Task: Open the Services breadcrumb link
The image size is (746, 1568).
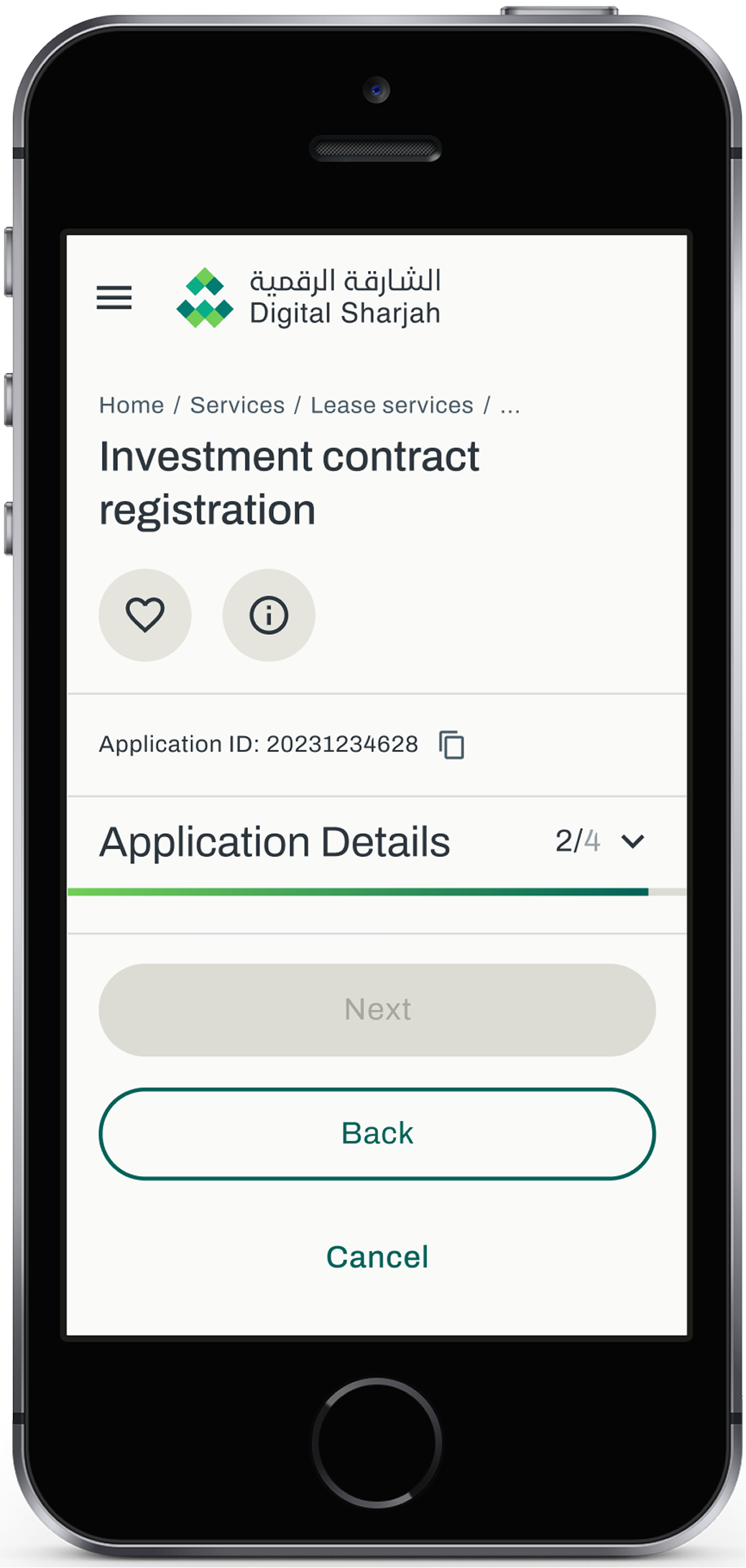Action: tap(237, 405)
